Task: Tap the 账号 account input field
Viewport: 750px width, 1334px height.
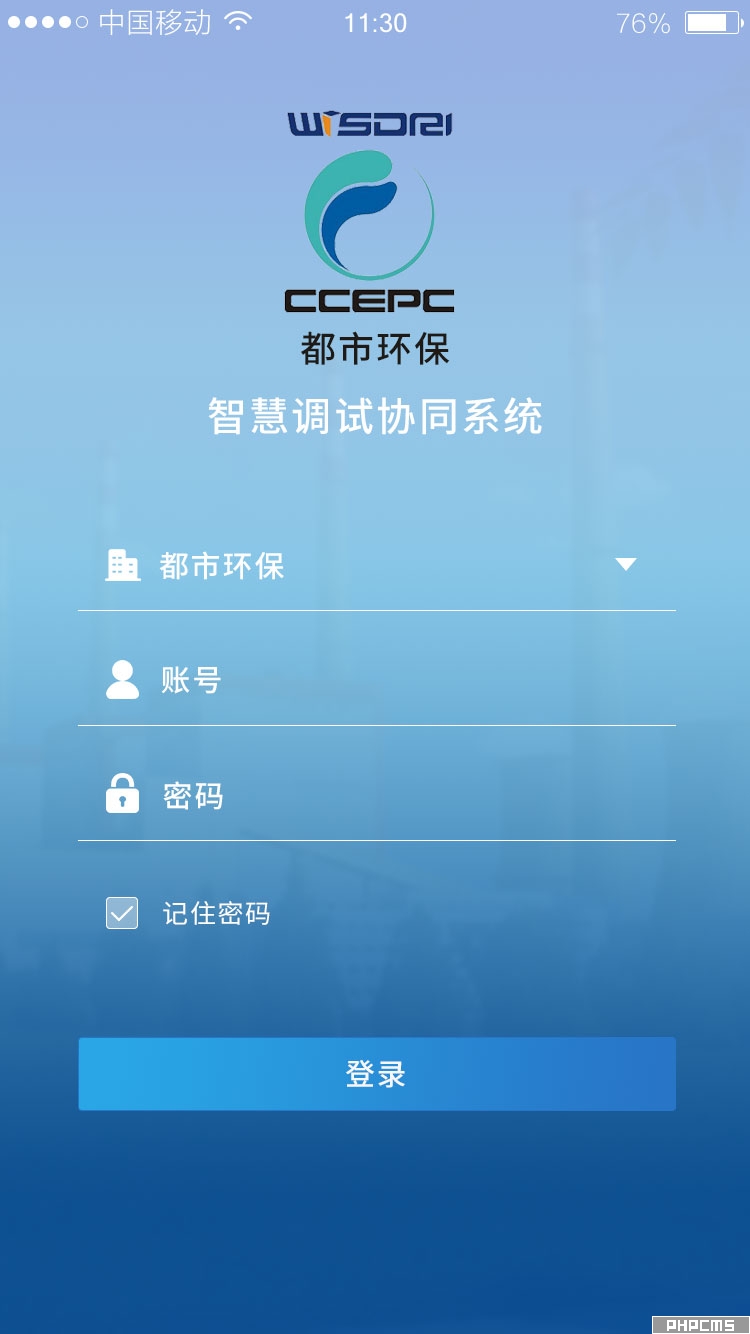Action: [400, 681]
